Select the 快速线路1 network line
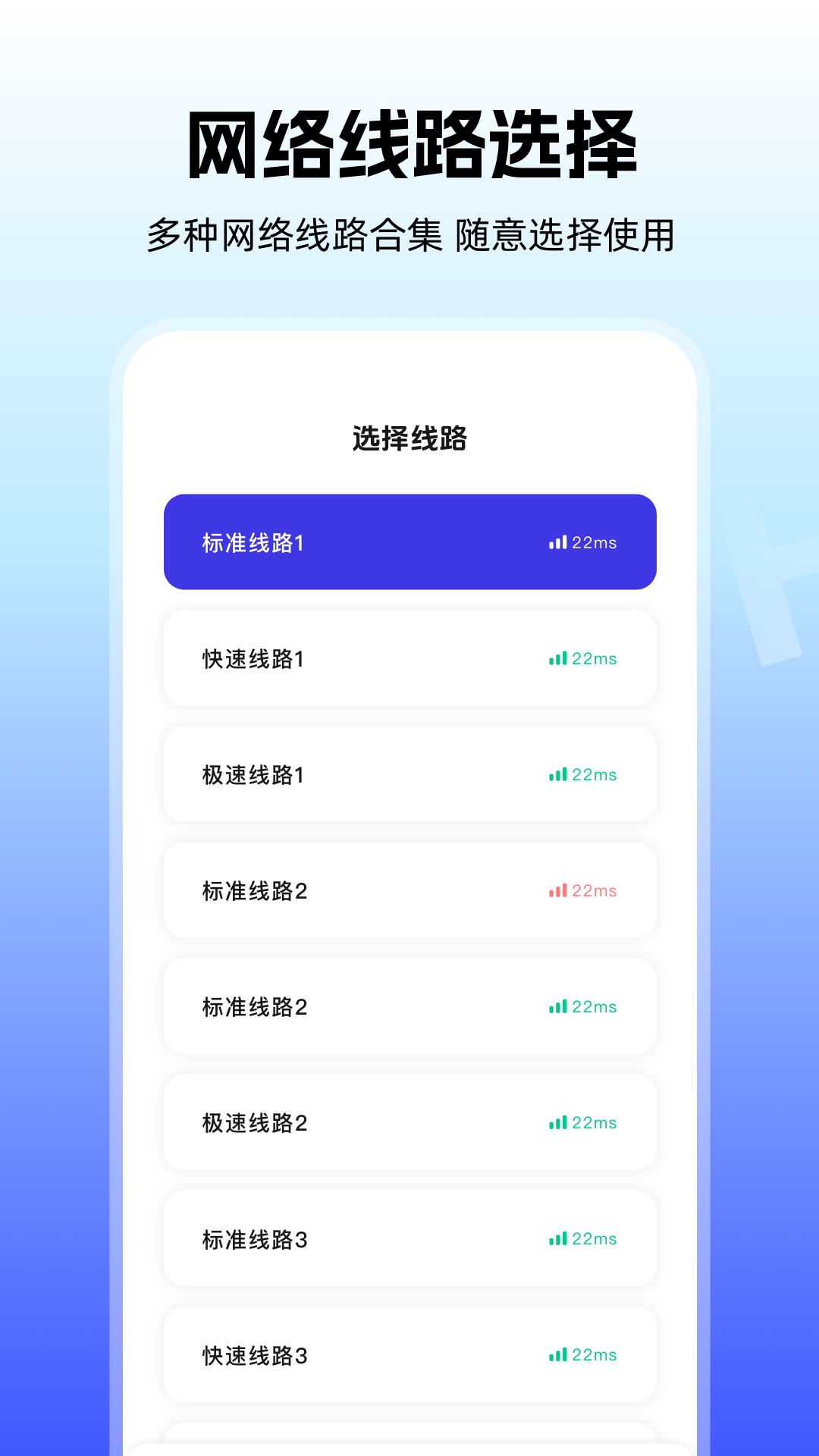 click(x=409, y=658)
